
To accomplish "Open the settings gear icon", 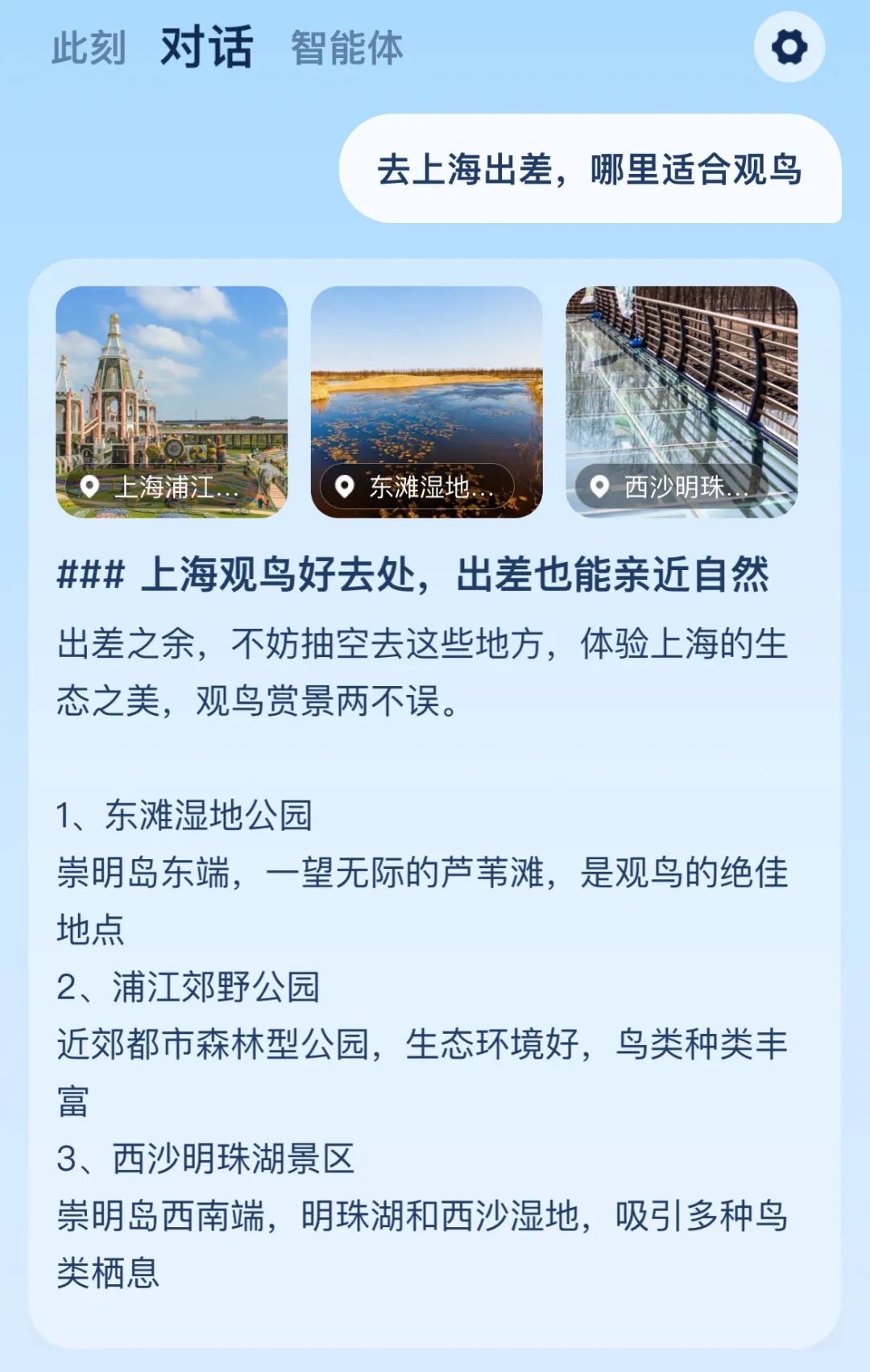I will (789, 47).
